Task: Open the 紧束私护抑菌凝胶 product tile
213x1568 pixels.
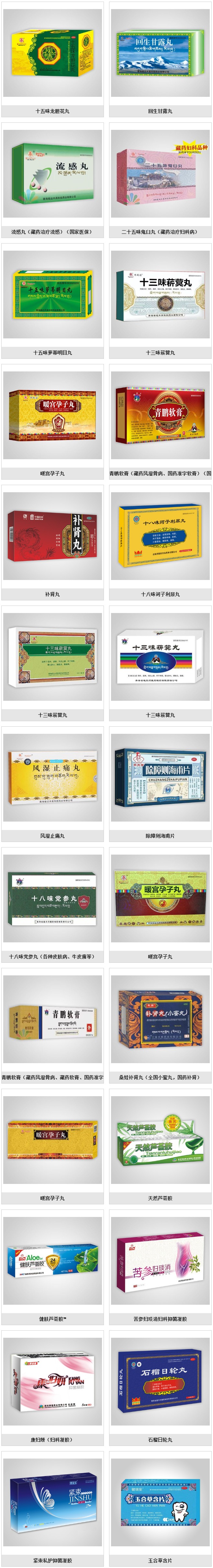Action: [x=52, y=1498]
